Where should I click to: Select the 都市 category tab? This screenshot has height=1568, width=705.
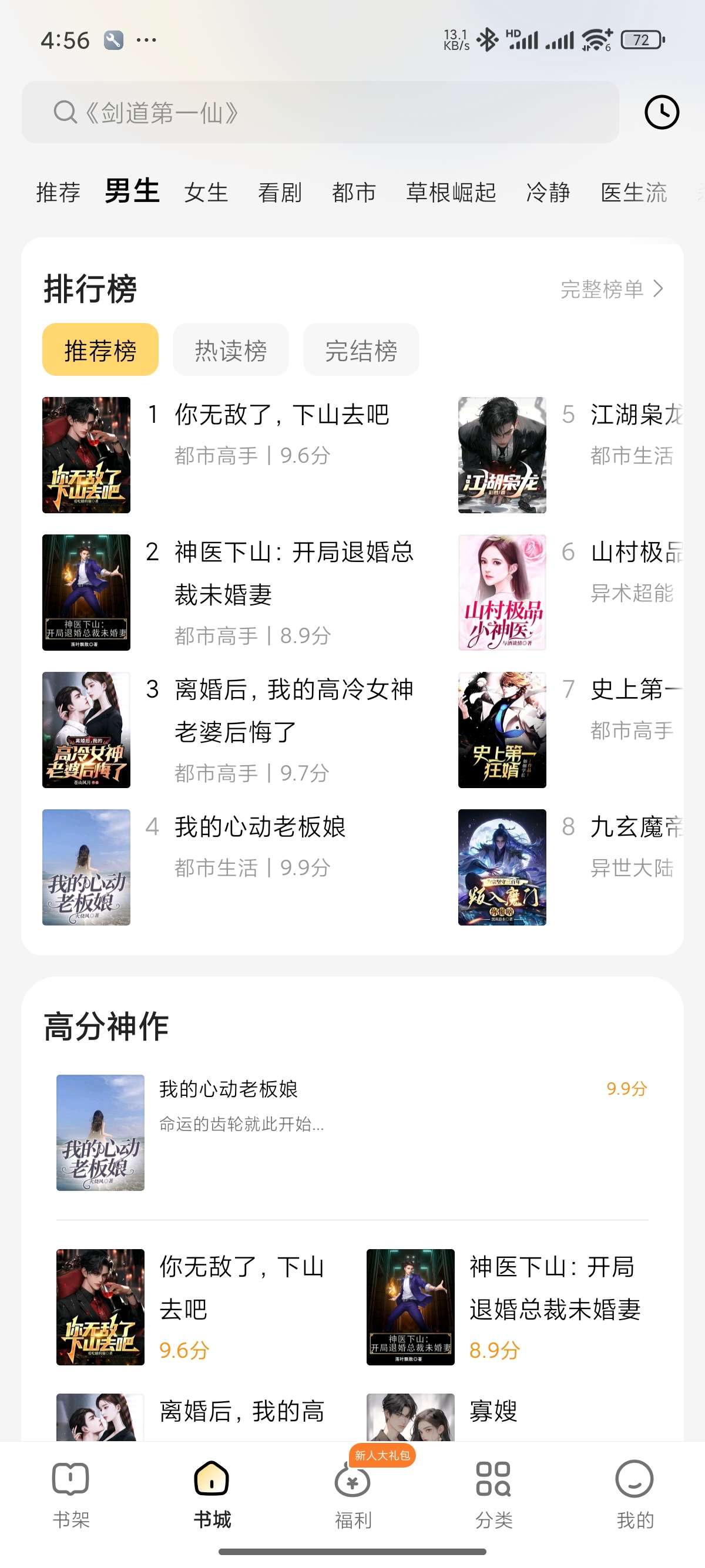coord(354,193)
